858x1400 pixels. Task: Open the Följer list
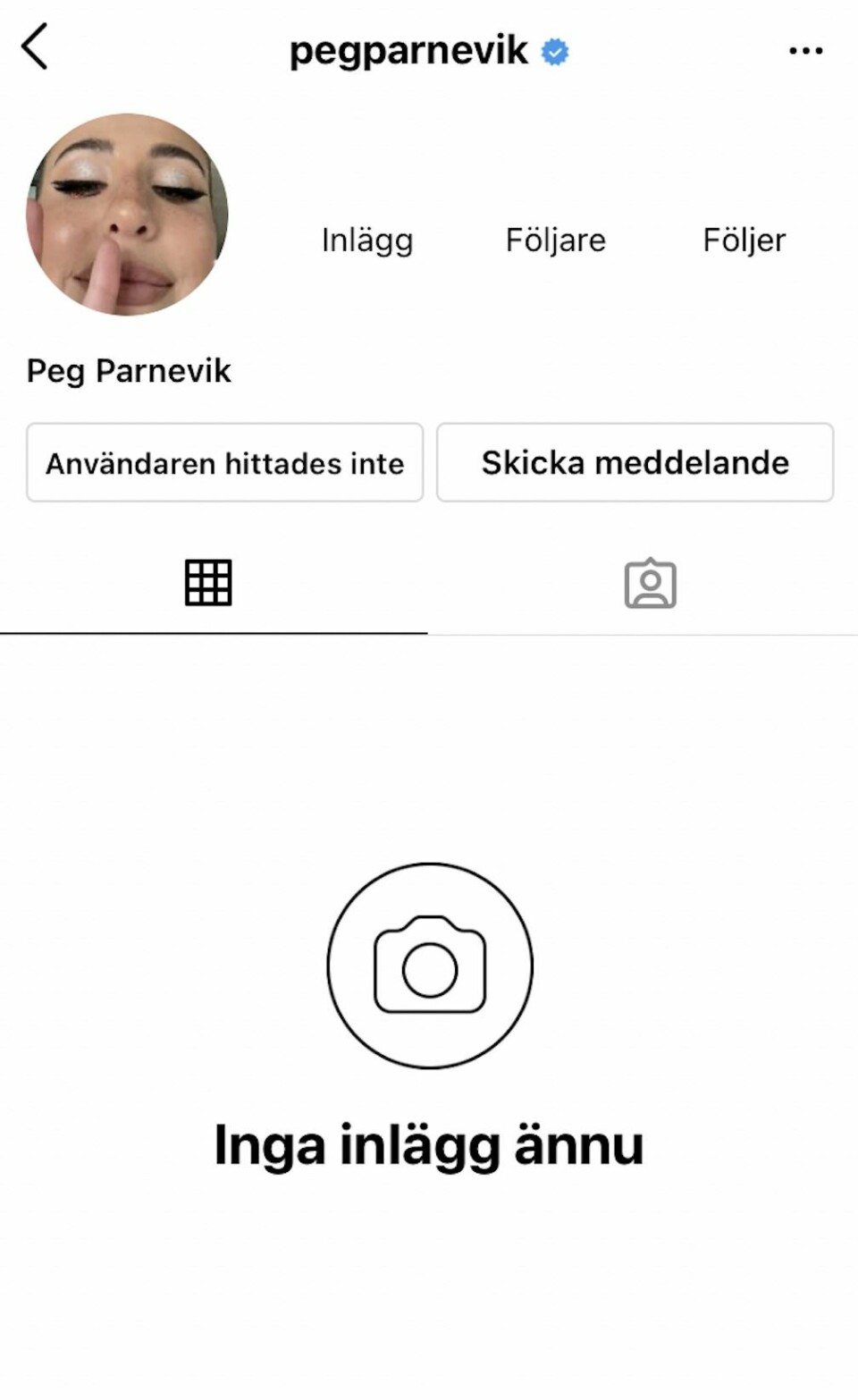tap(744, 239)
